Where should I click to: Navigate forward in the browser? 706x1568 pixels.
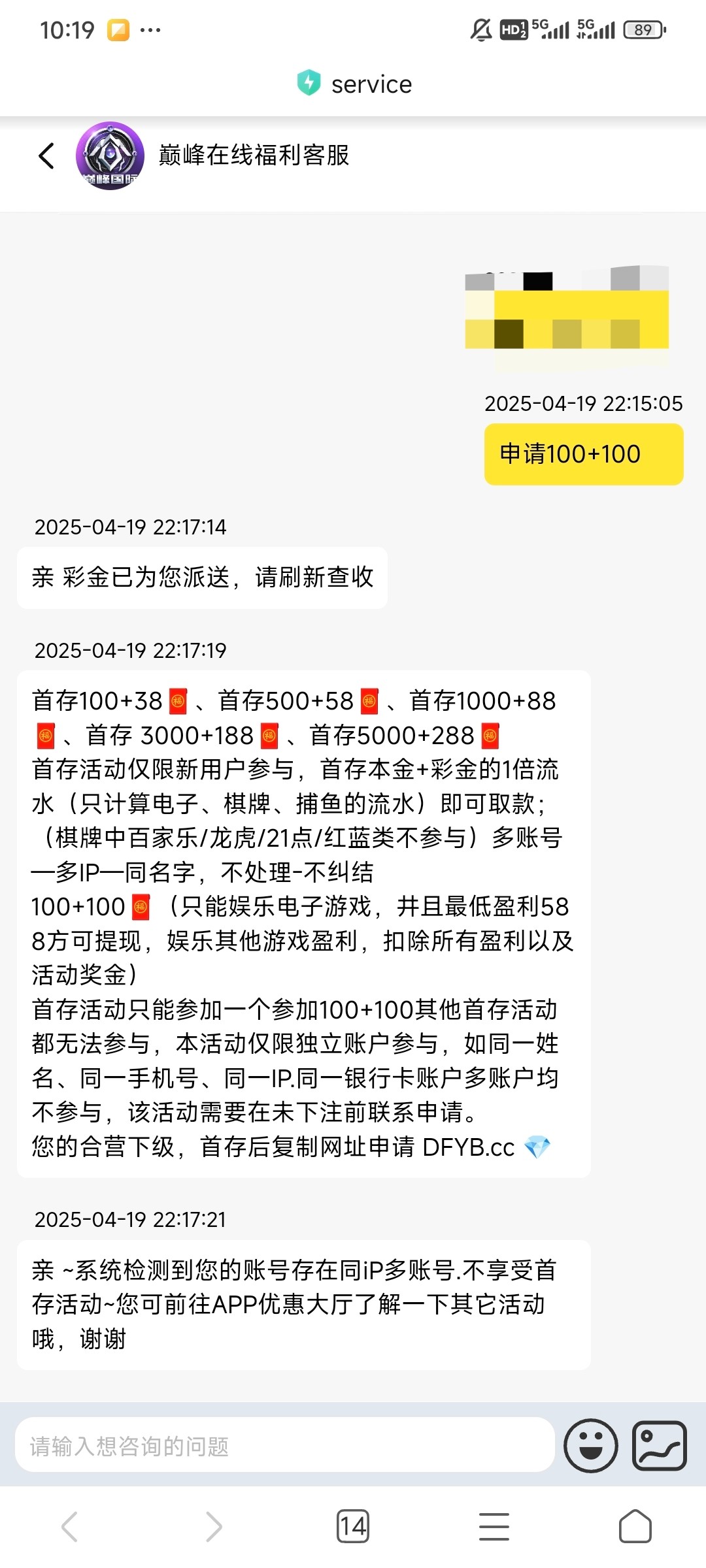click(x=213, y=1527)
